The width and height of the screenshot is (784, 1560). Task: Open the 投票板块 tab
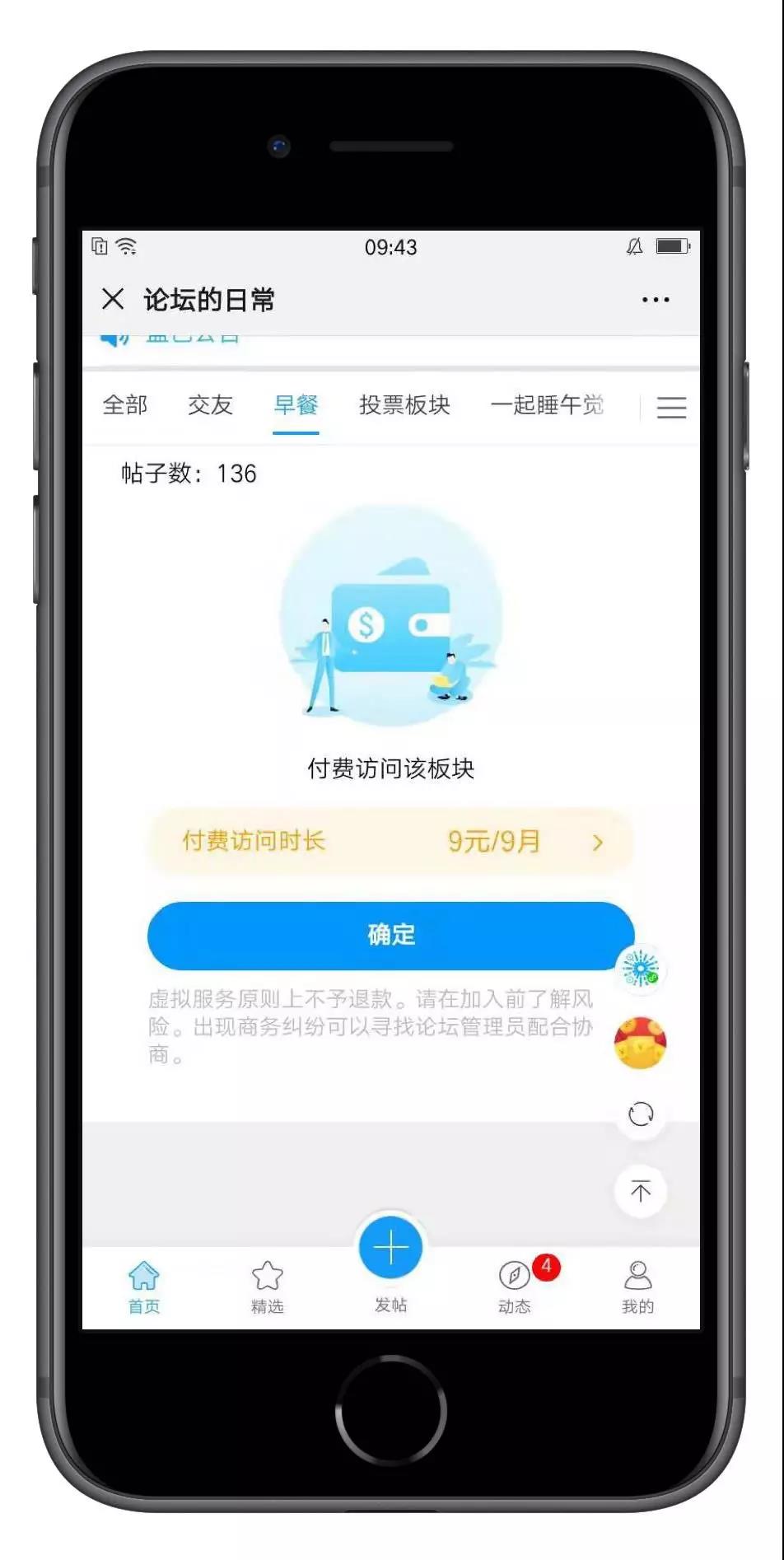[x=404, y=405]
